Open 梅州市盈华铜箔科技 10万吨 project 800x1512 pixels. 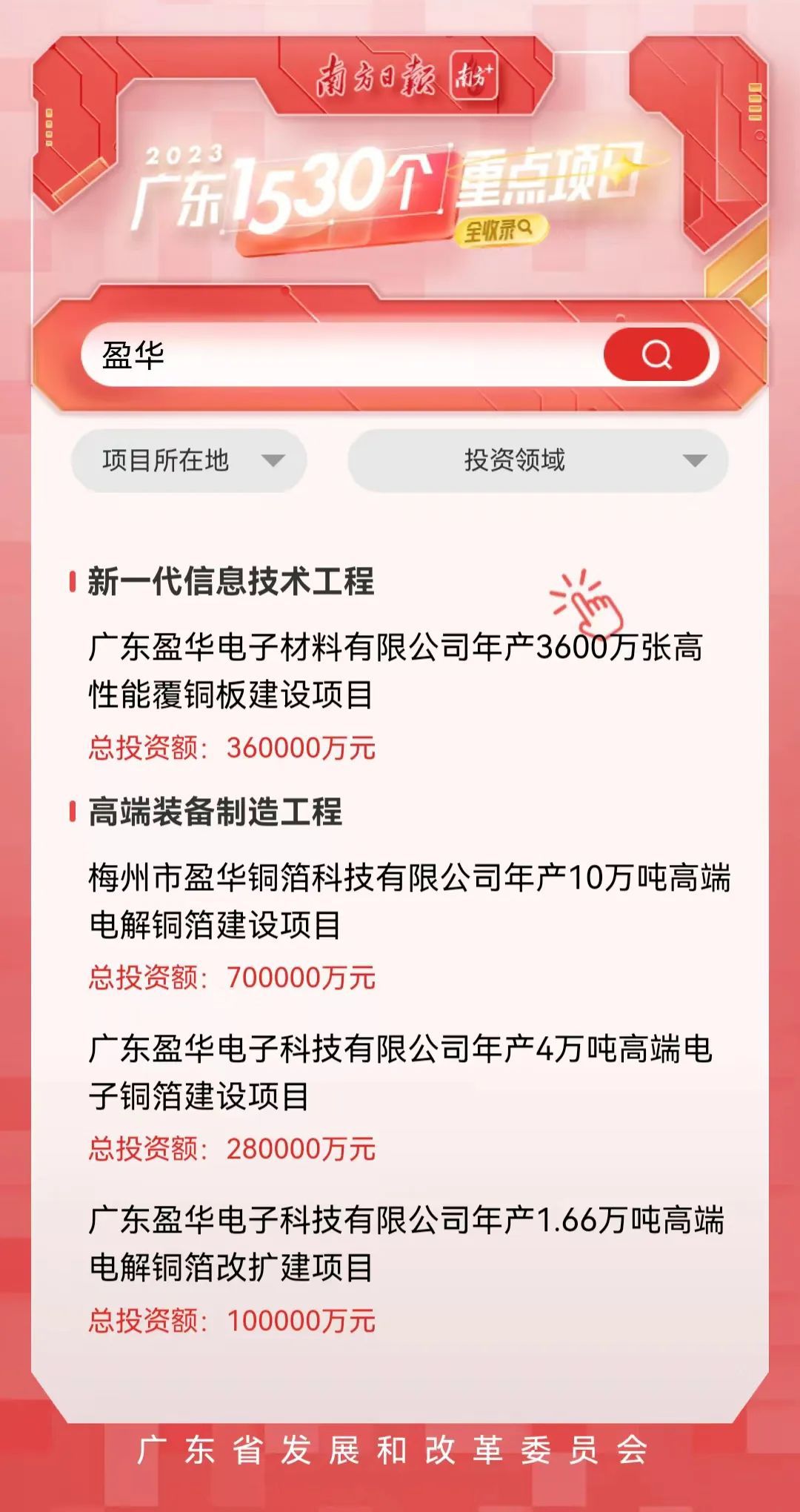(409, 901)
